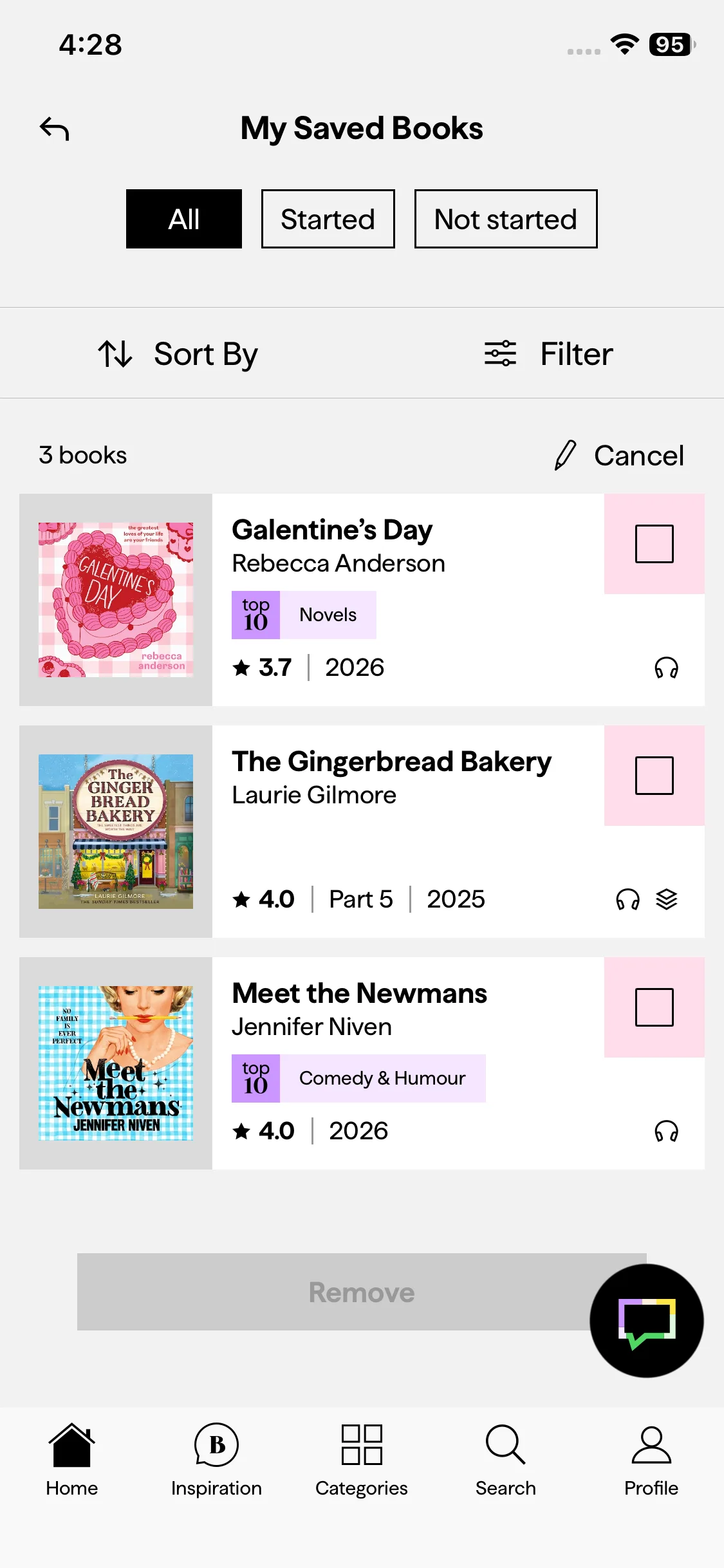The height and width of the screenshot is (1568, 724).
Task: Select the Meet the Newmans checkbox
Action: pos(654,1007)
